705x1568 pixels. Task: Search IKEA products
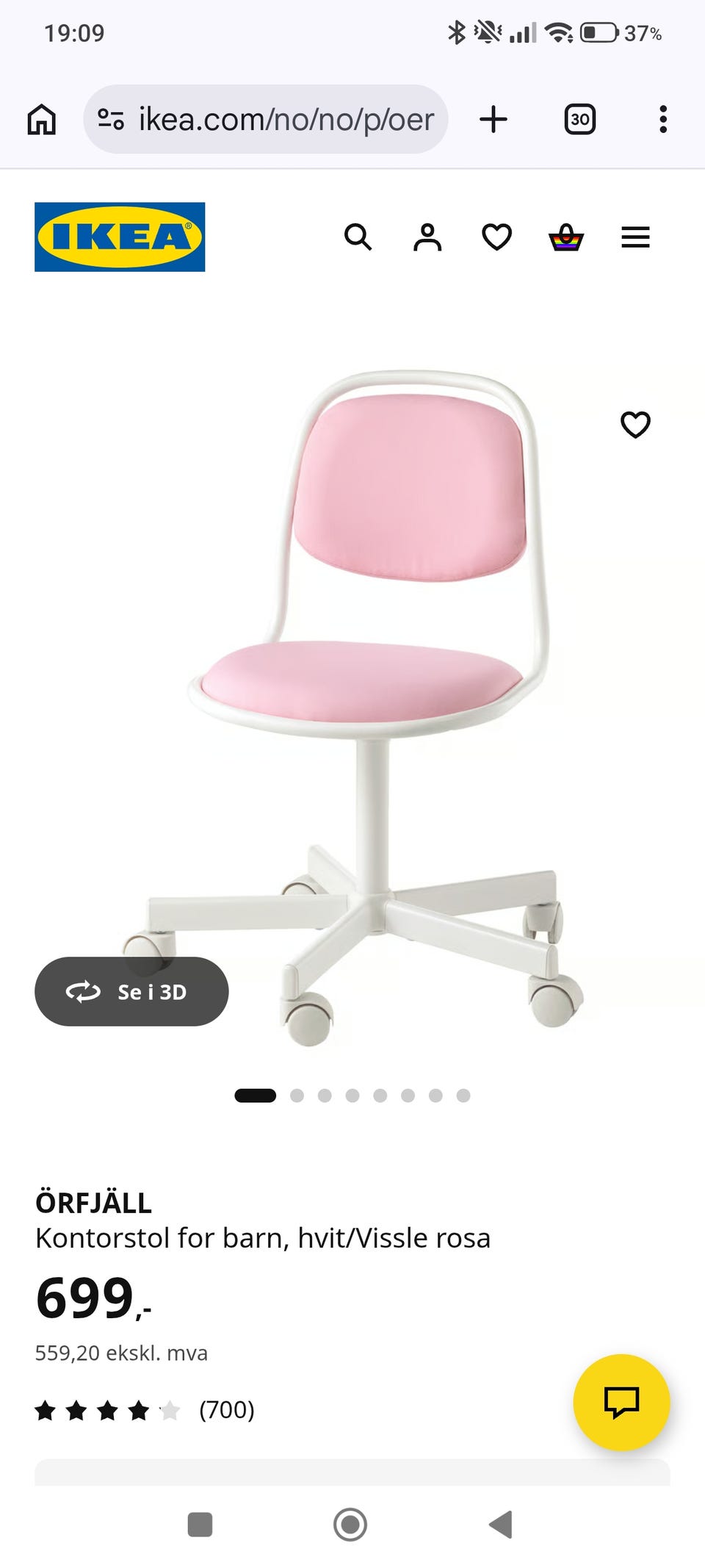tap(358, 237)
